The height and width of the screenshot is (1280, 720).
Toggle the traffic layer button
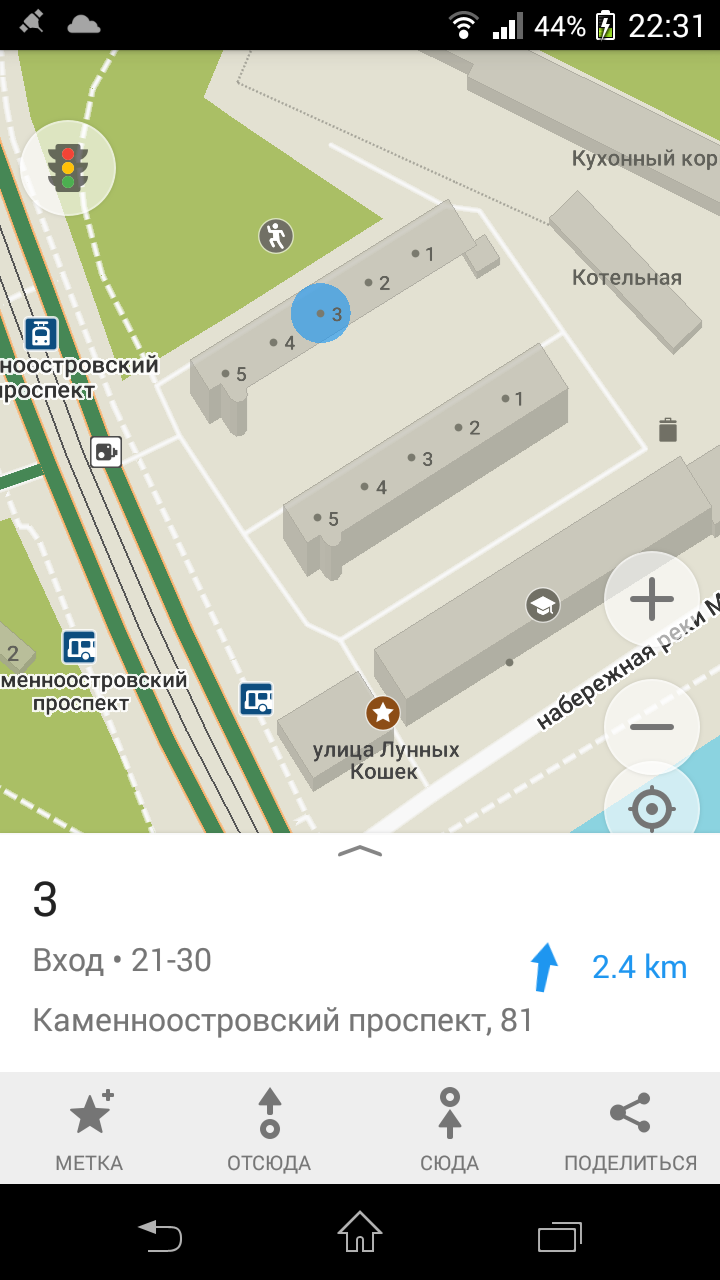tap(68, 168)
